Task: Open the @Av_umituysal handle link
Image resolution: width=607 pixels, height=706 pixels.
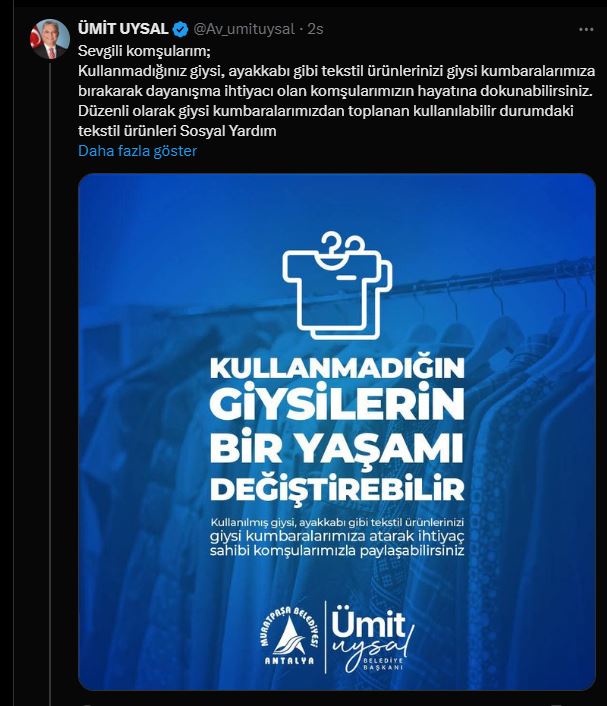Action: 245,29
